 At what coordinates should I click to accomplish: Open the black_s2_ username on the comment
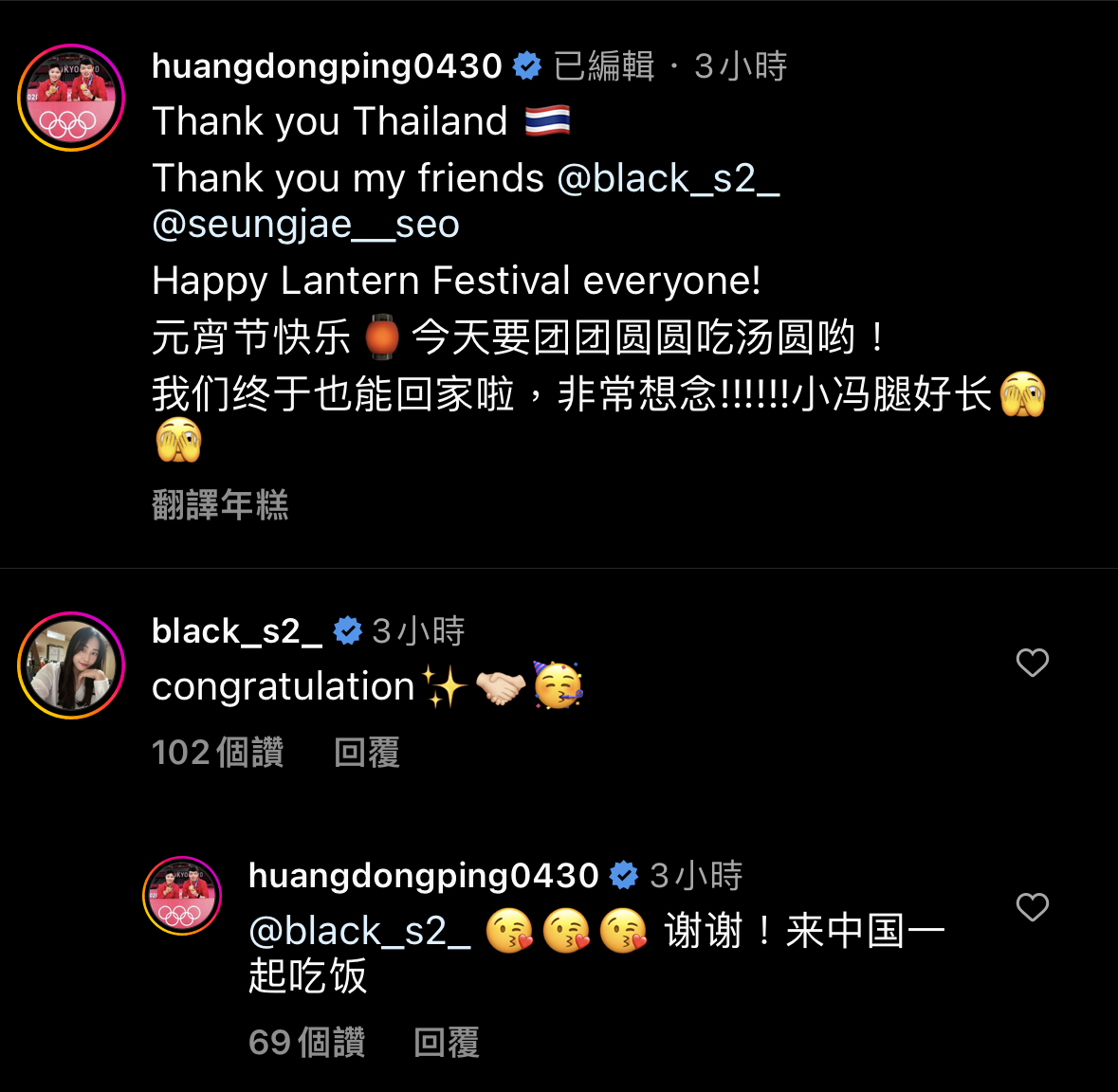tap(236, 631)
